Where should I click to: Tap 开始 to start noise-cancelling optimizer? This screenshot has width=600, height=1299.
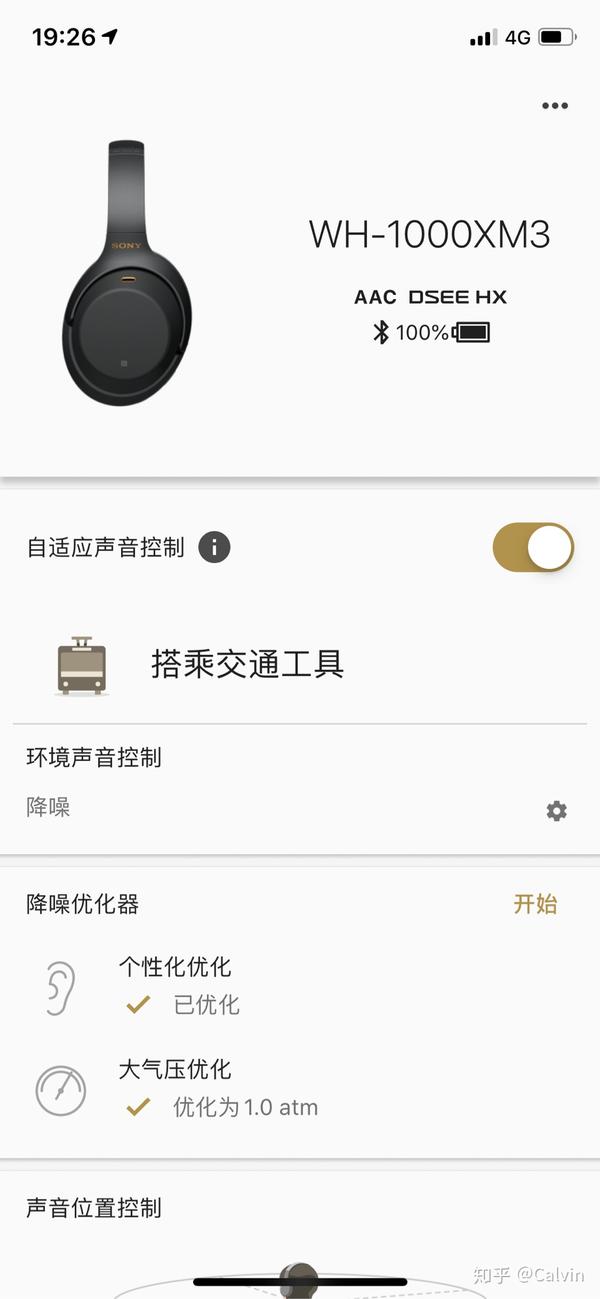[x=535, y=904]
